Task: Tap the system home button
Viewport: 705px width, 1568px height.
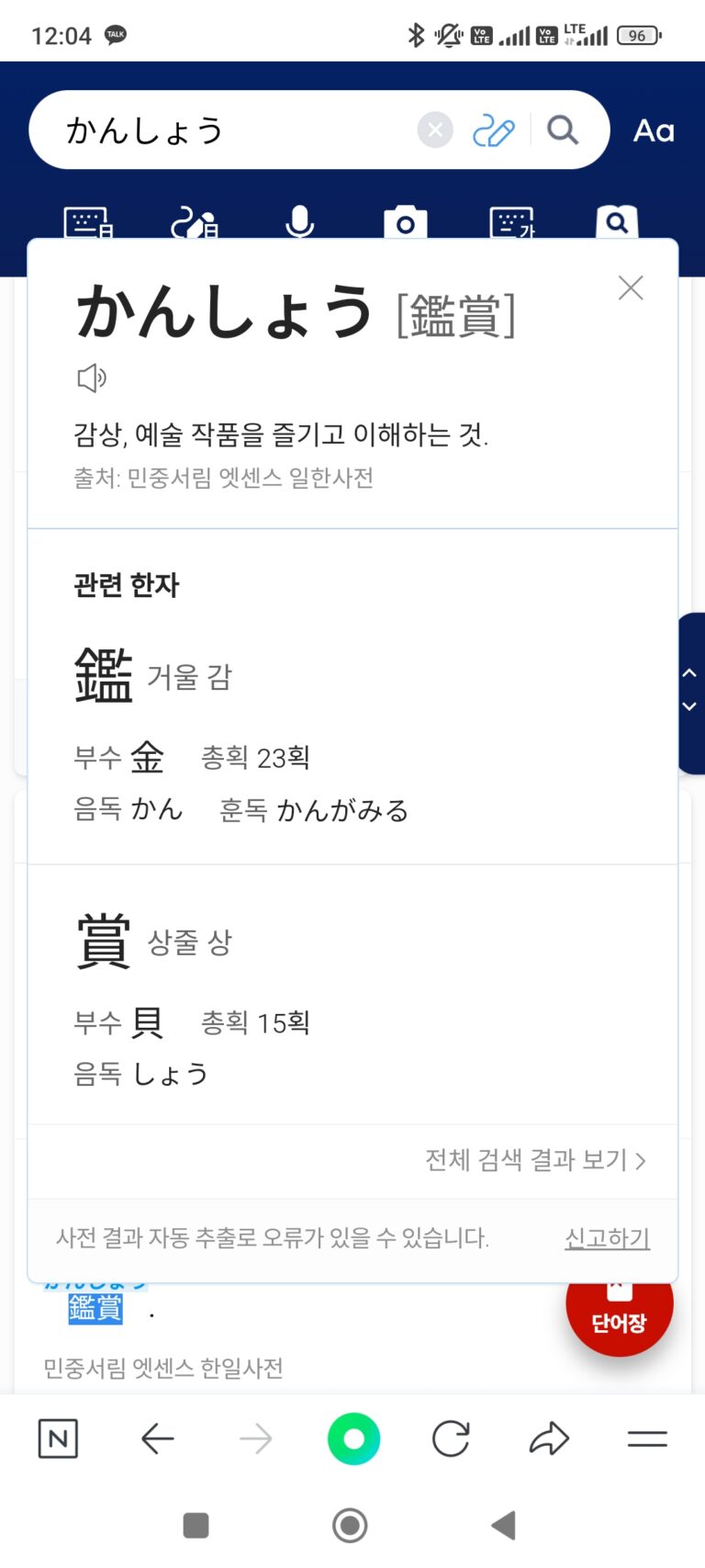Action: [350, 1526]
